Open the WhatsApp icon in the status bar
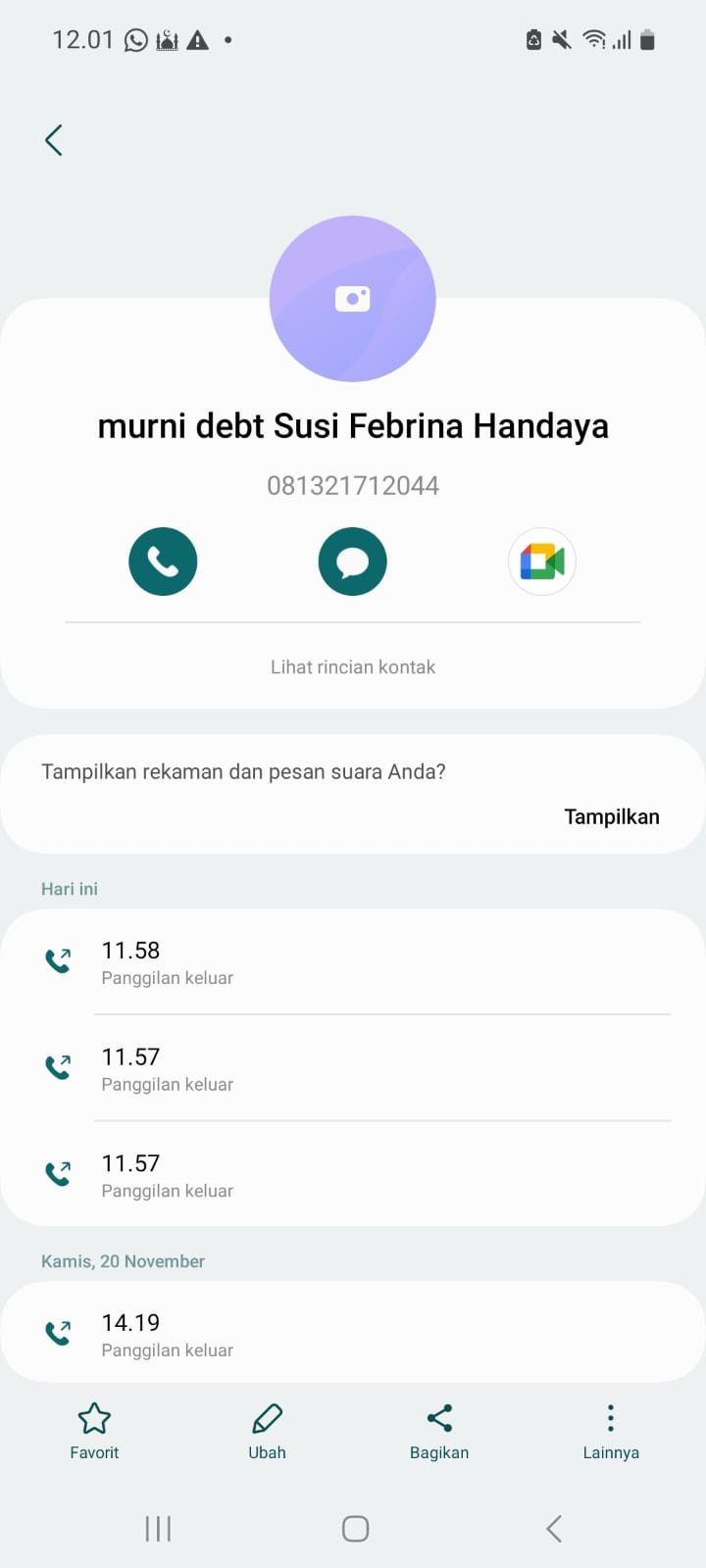Viewport: 706px width, 1568px height. pyautogui.click(x=134, y=39)
